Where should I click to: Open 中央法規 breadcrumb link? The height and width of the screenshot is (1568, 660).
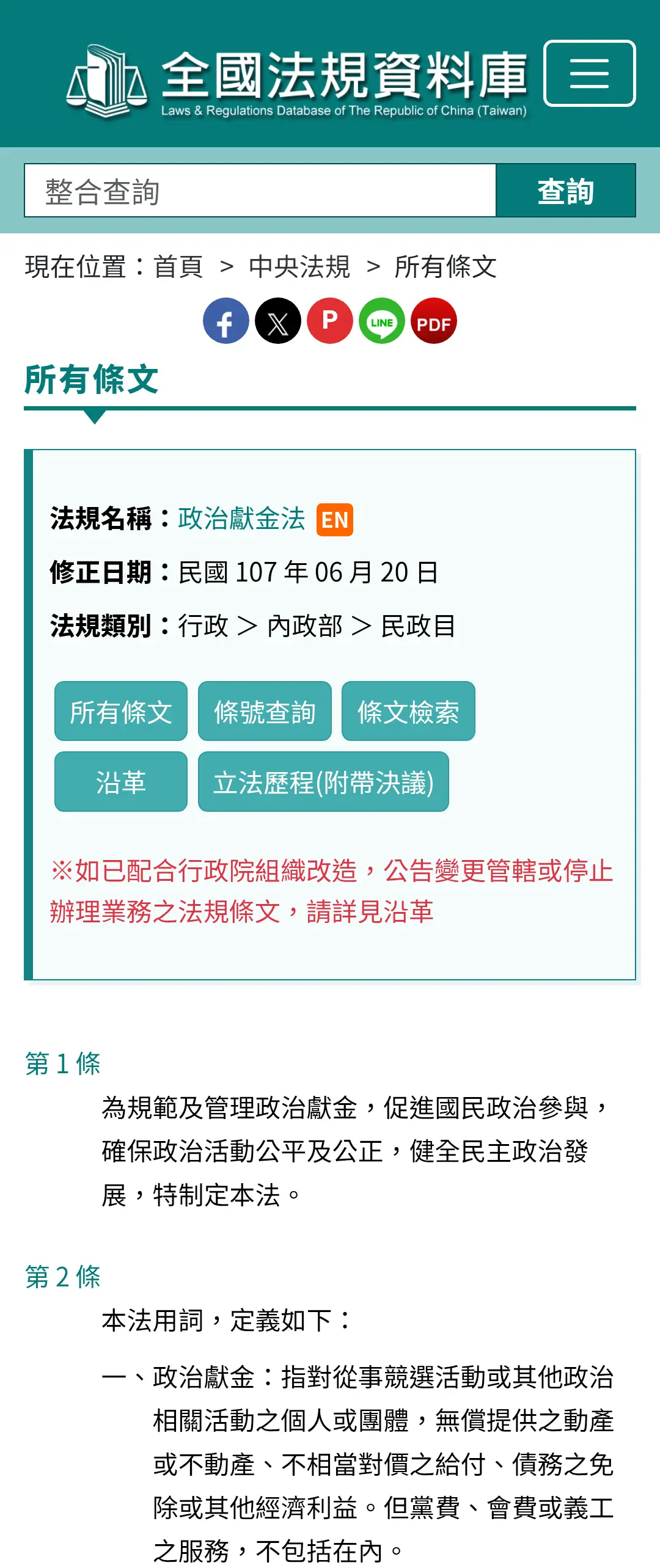coord(299,267)
